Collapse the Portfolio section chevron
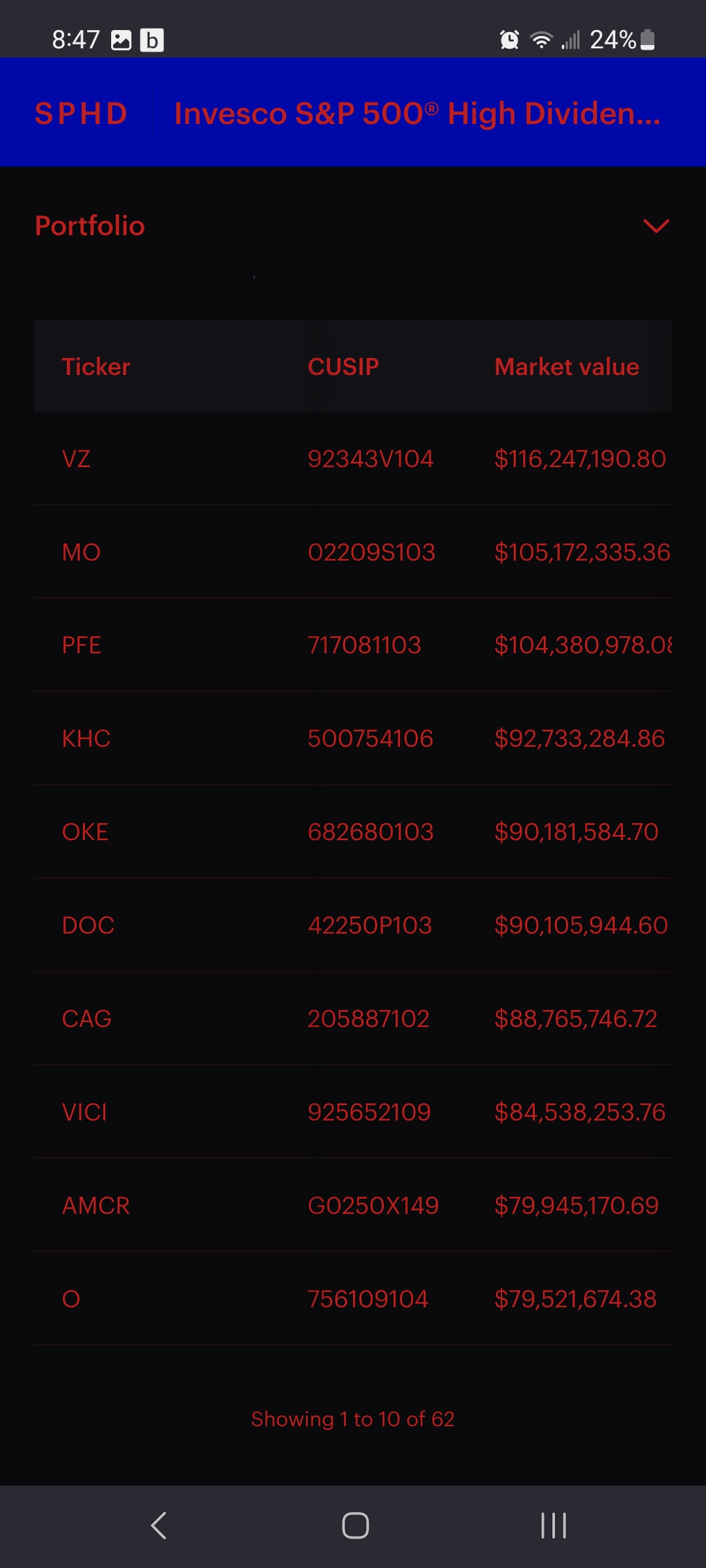The image size is (706, 1568). [656, 226]
